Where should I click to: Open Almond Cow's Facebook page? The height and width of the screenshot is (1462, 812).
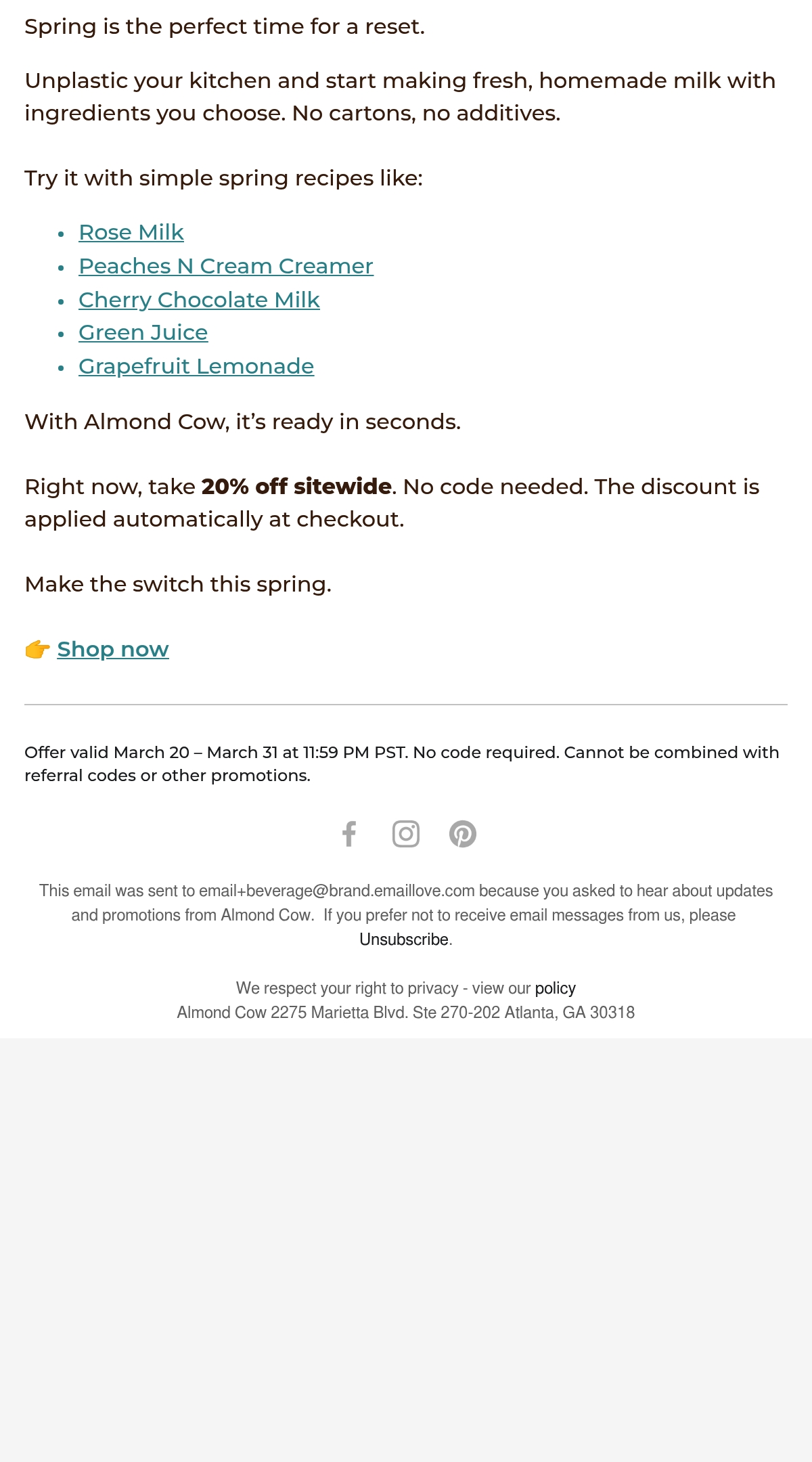point(349,834)
